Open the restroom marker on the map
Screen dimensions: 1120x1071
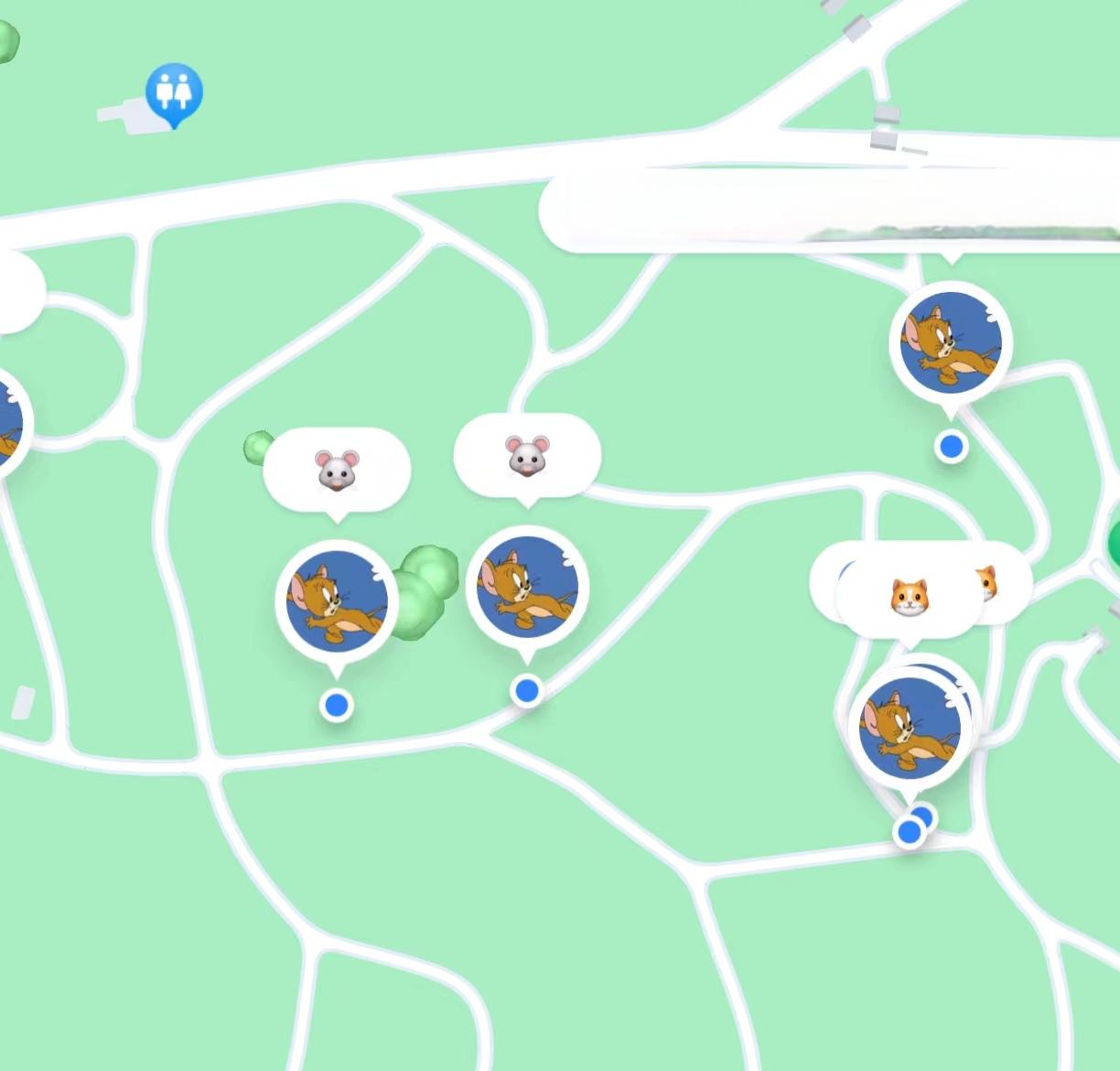pyautogui.click(x=174, y=92)
